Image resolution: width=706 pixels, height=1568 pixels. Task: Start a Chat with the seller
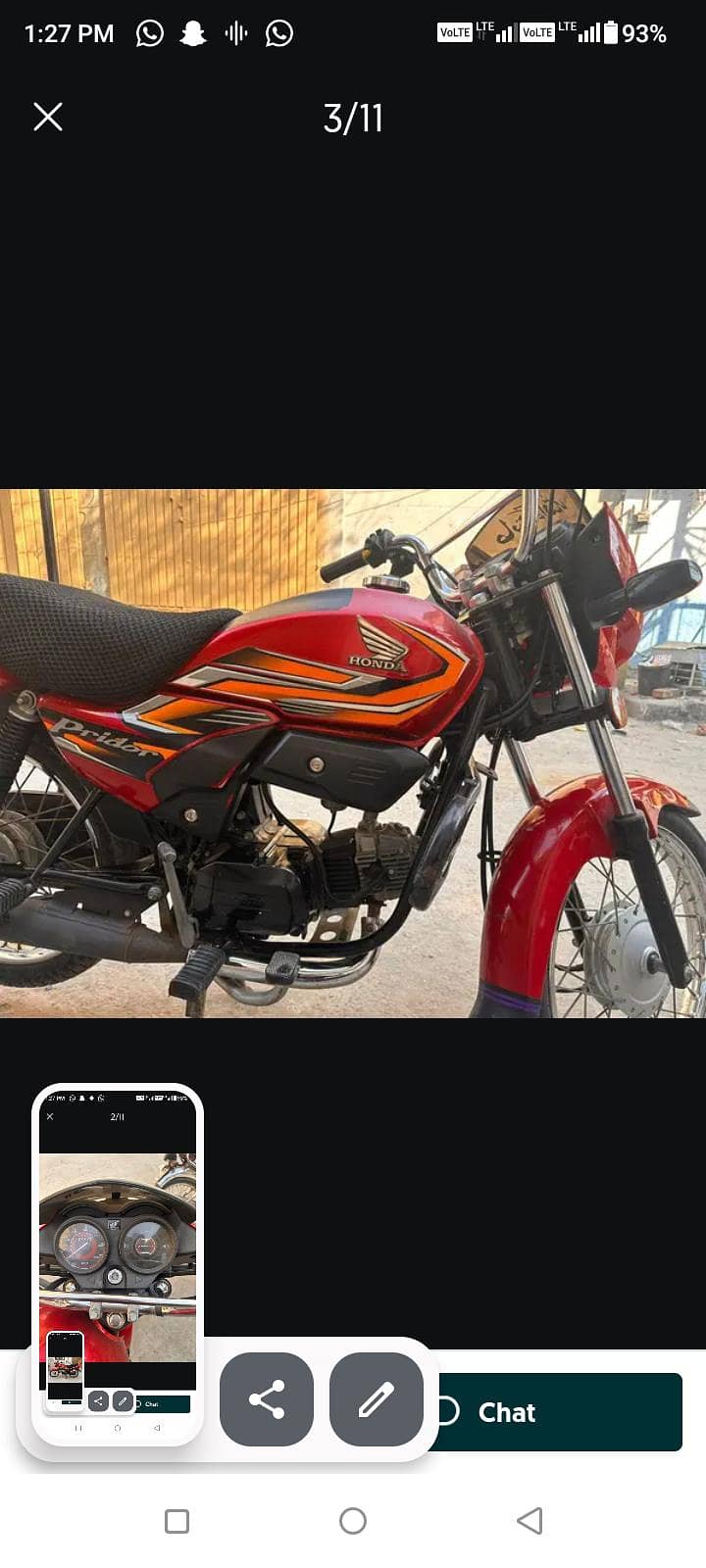click(559, 1412)
